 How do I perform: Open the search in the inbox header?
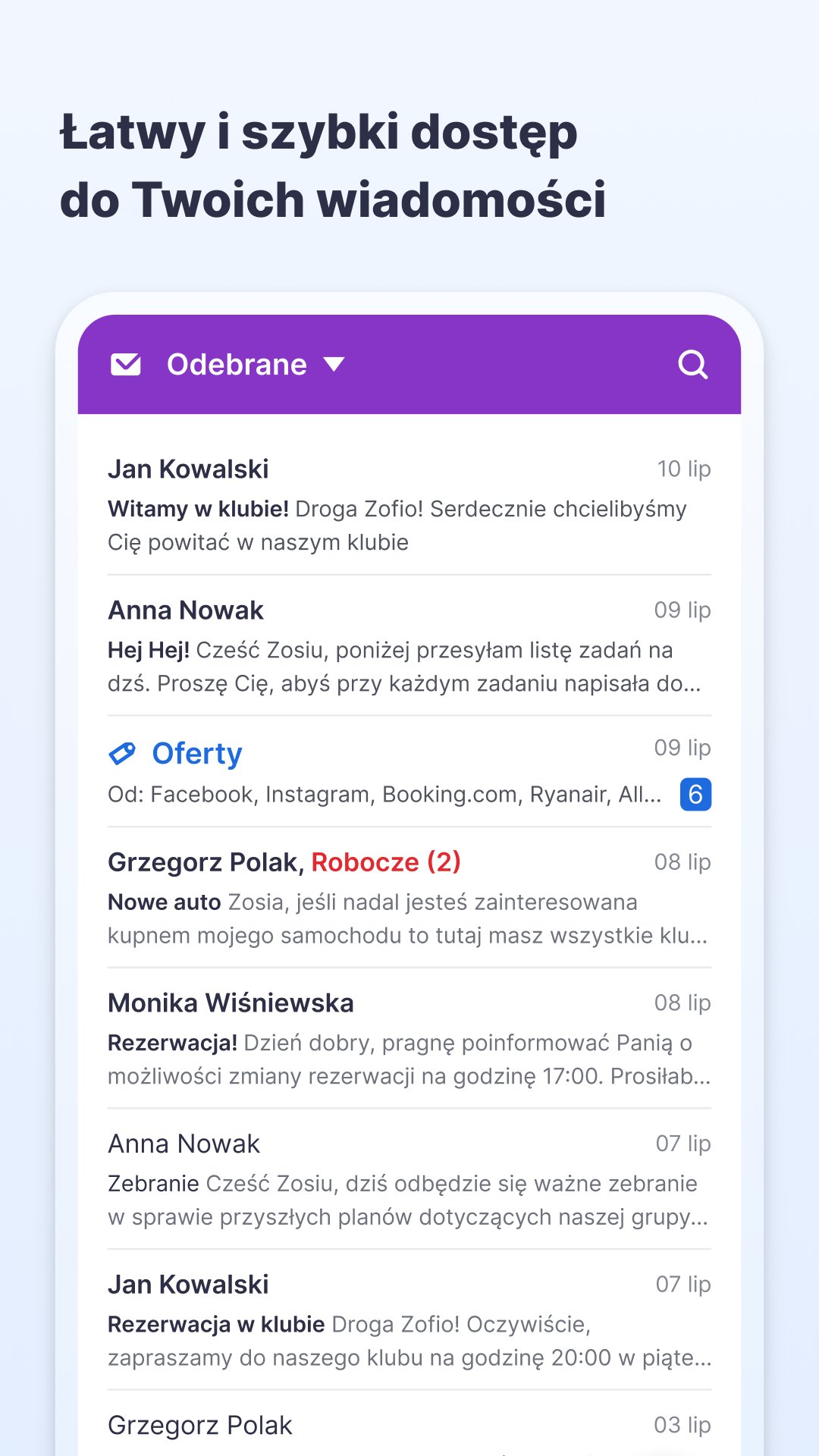click(x=692, y=364)
